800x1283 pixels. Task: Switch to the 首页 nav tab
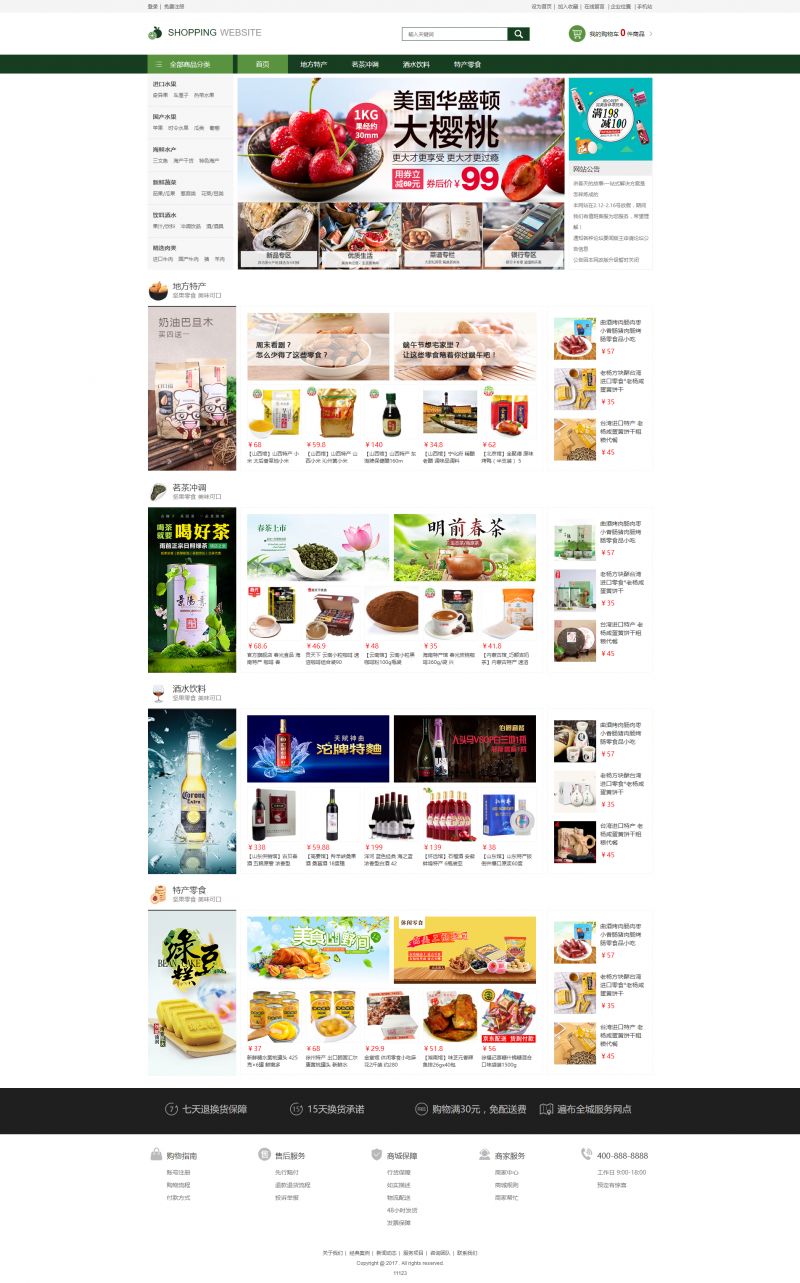(x=262, y=64)
